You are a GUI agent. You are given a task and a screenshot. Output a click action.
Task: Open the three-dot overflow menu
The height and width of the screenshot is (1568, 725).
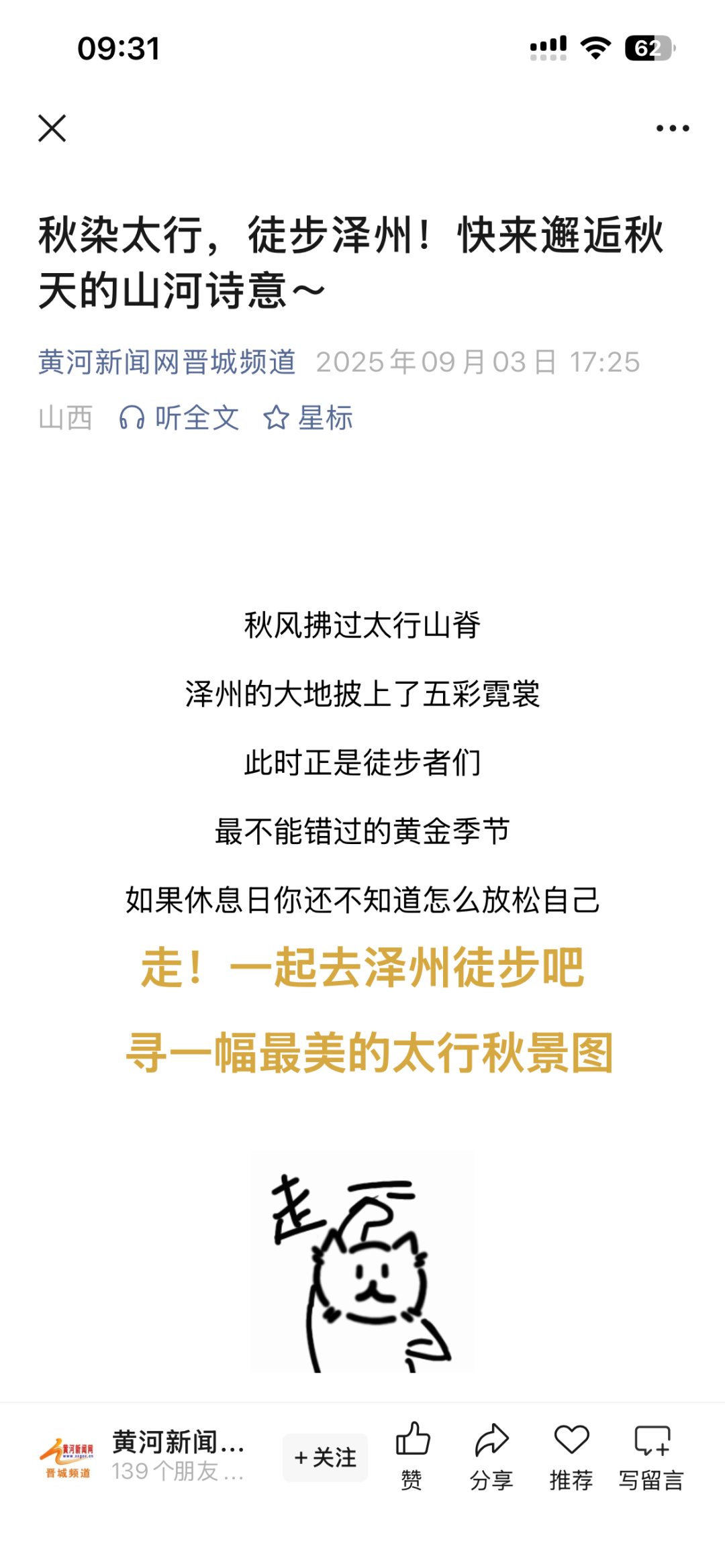click(x=672, y=128)
